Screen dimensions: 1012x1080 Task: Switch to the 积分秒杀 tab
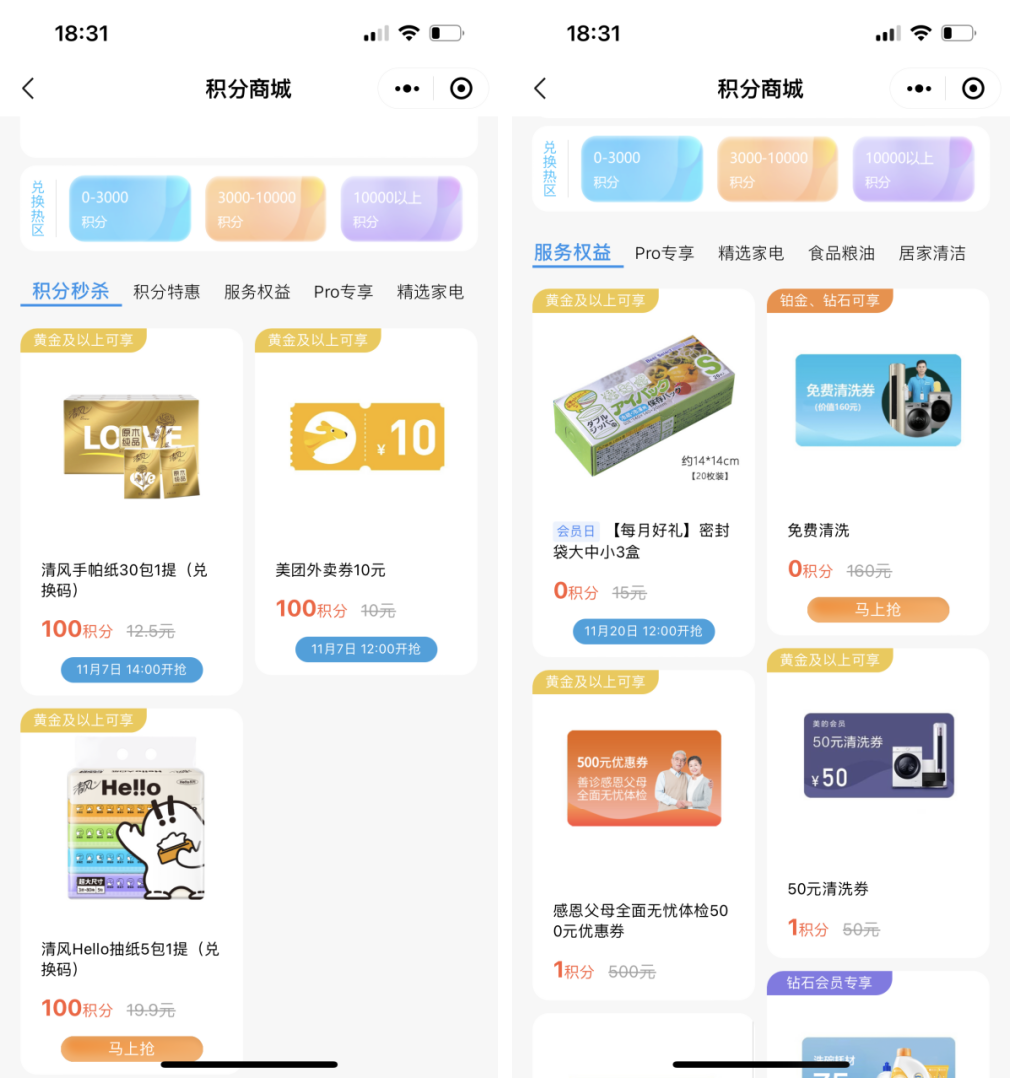coord(70,291)
